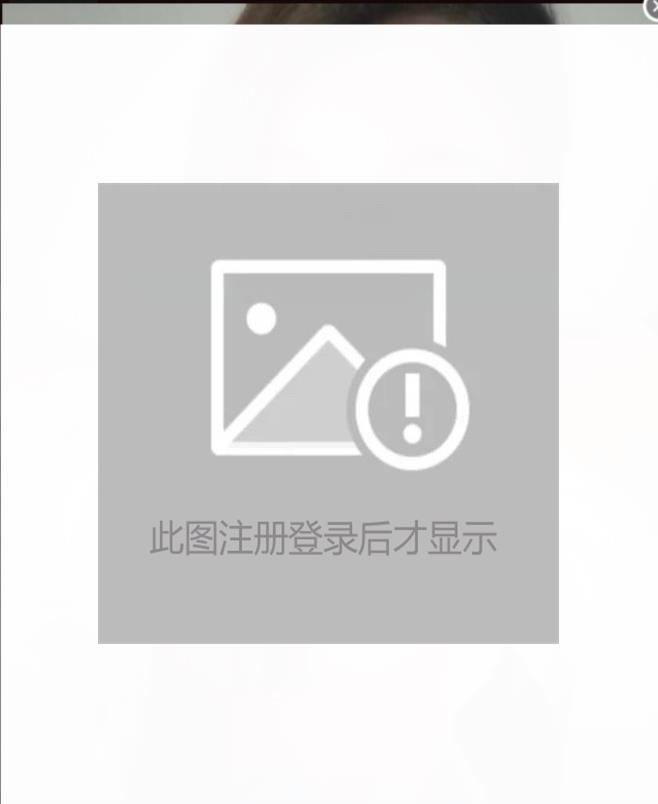Tap the login-required image placeholder
The height and width of the screenshot is (804, 658).
pyautogui.click(x=328, y=412)
